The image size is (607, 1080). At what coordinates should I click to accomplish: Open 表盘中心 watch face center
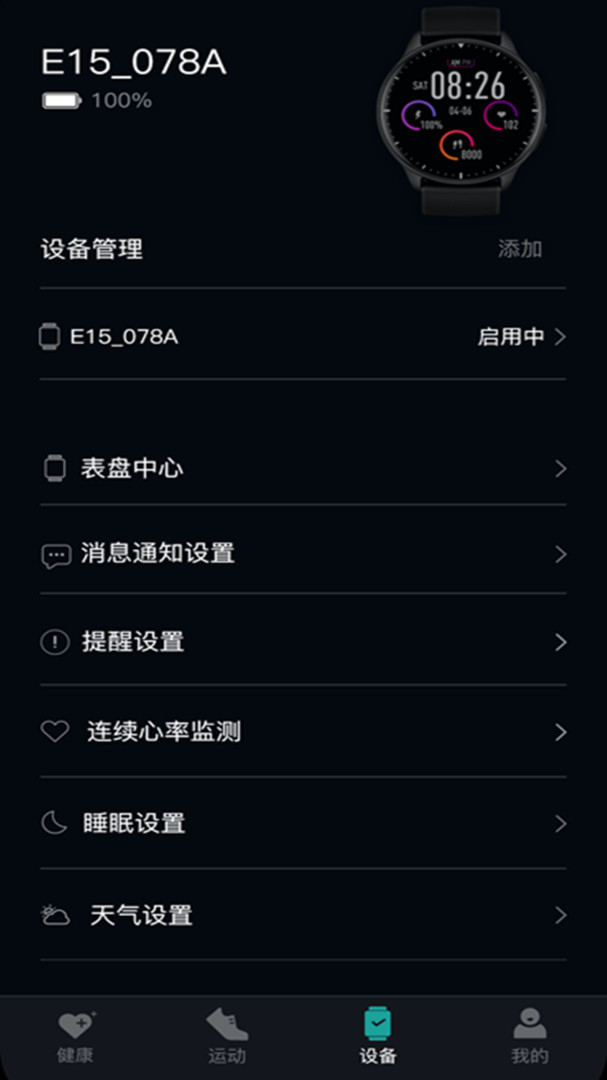click(302, 468)
